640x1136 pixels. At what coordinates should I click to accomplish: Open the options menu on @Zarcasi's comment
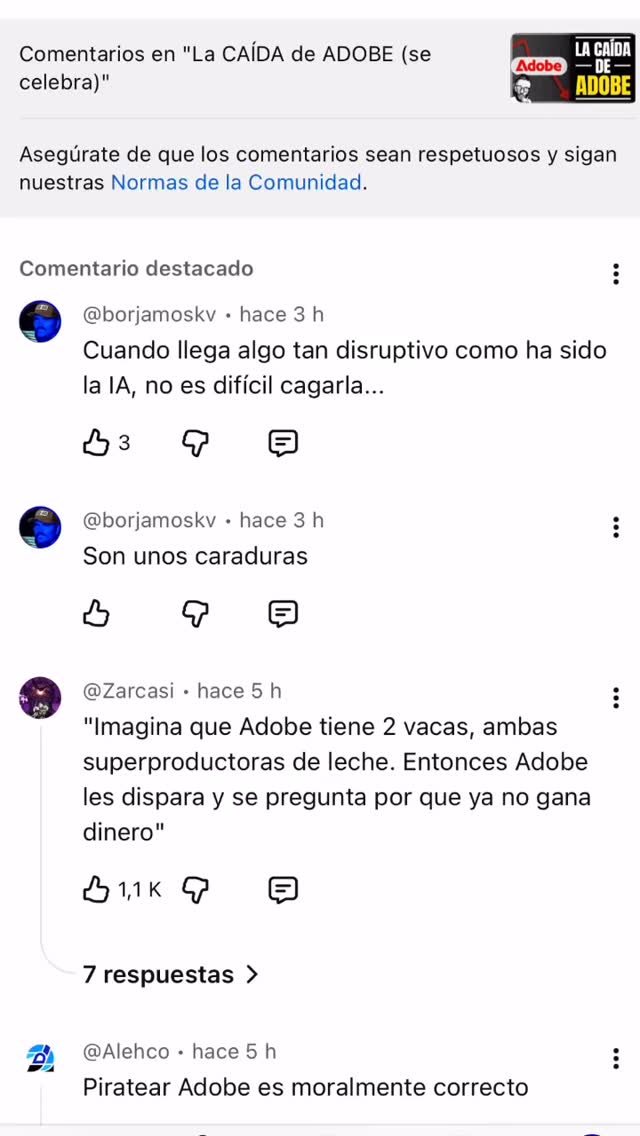pos(615,697)
